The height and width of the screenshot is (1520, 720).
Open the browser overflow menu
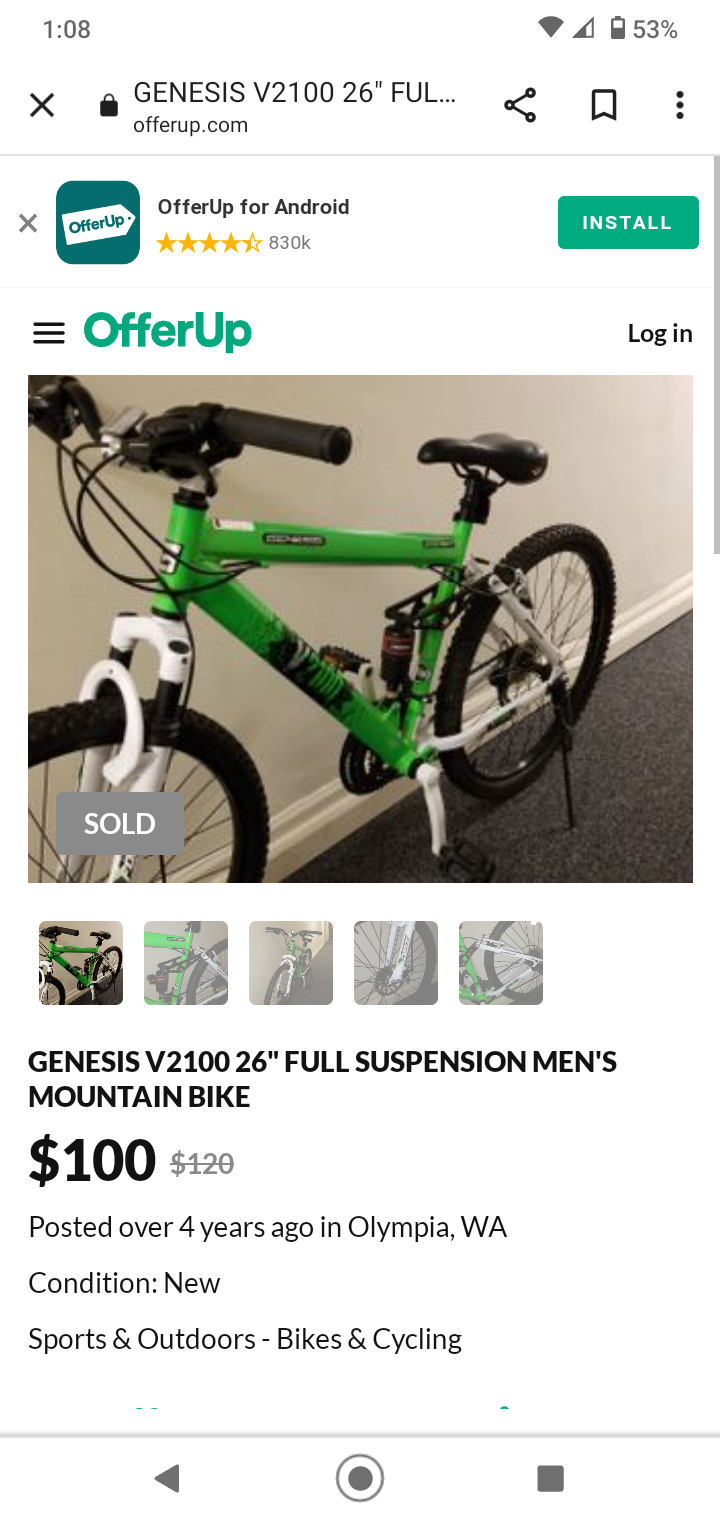point(680,105)
